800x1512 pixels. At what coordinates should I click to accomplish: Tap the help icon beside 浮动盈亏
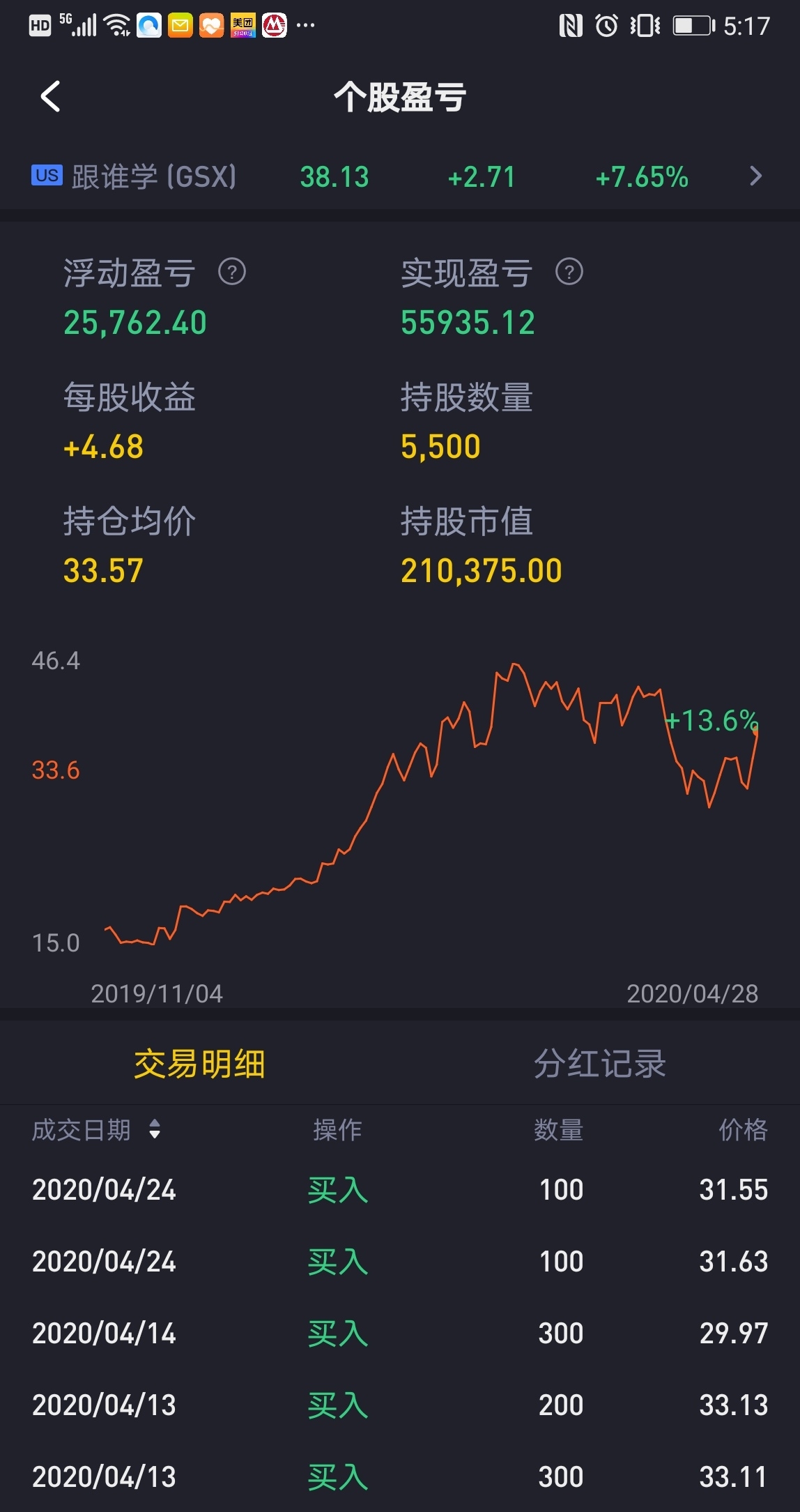(x=232, y=272)
